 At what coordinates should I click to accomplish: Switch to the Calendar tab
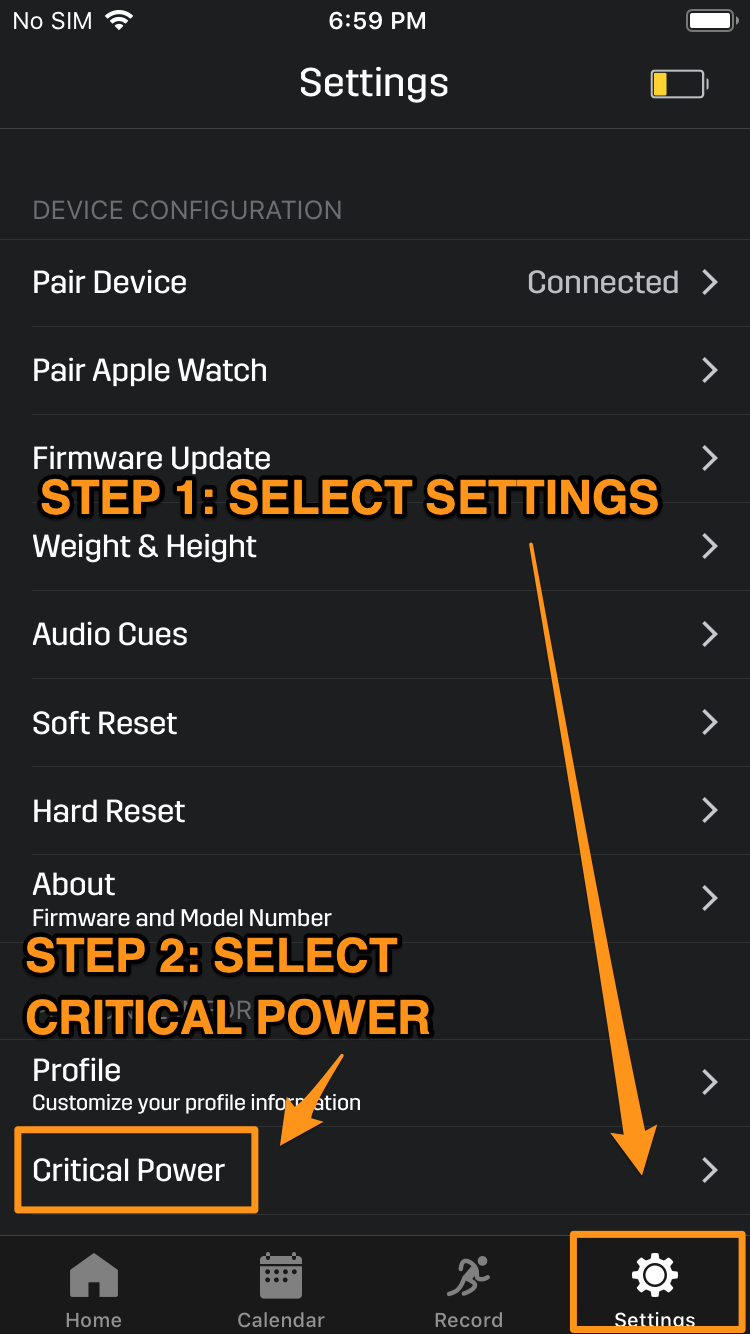tap(281, 1290)
